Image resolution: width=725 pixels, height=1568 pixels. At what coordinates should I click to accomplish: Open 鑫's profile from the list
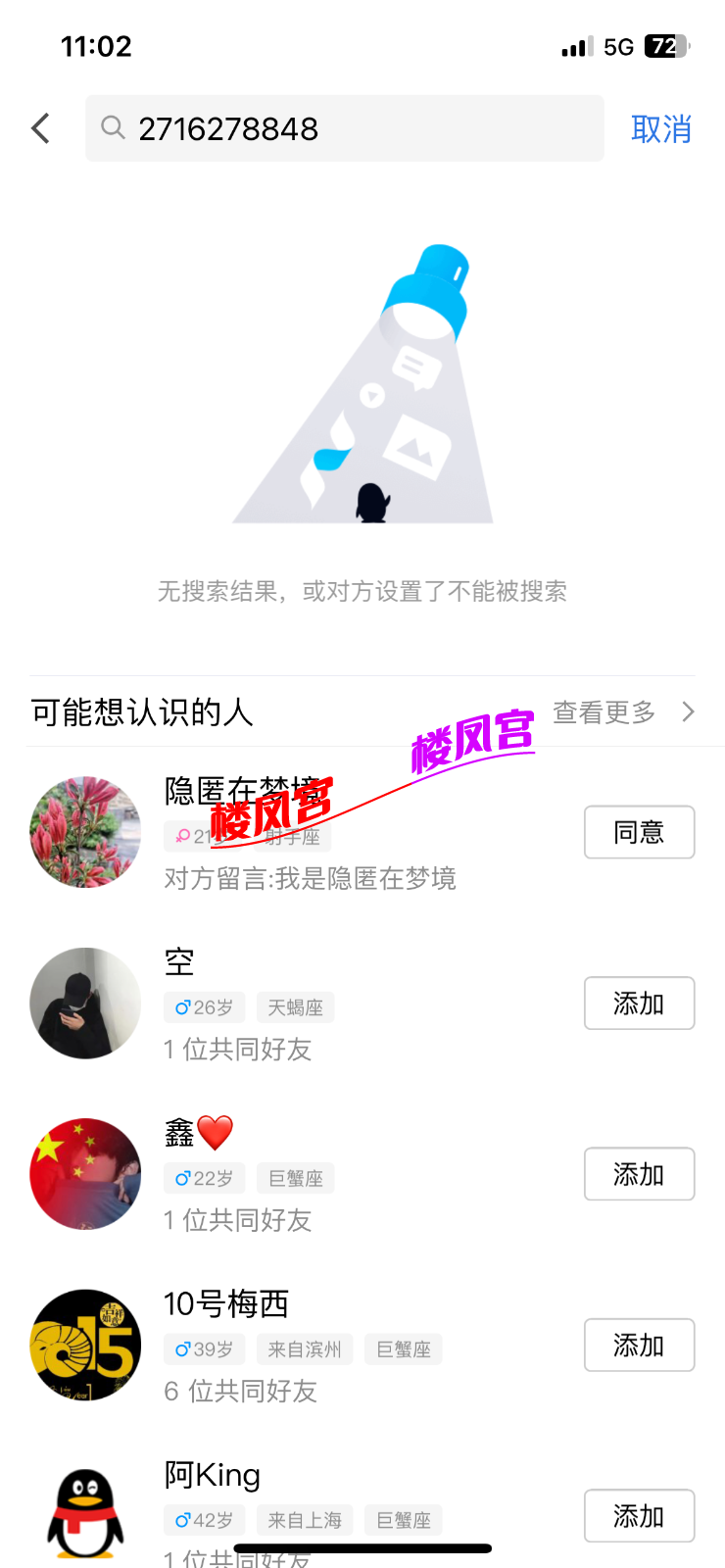pos(86,1174)
